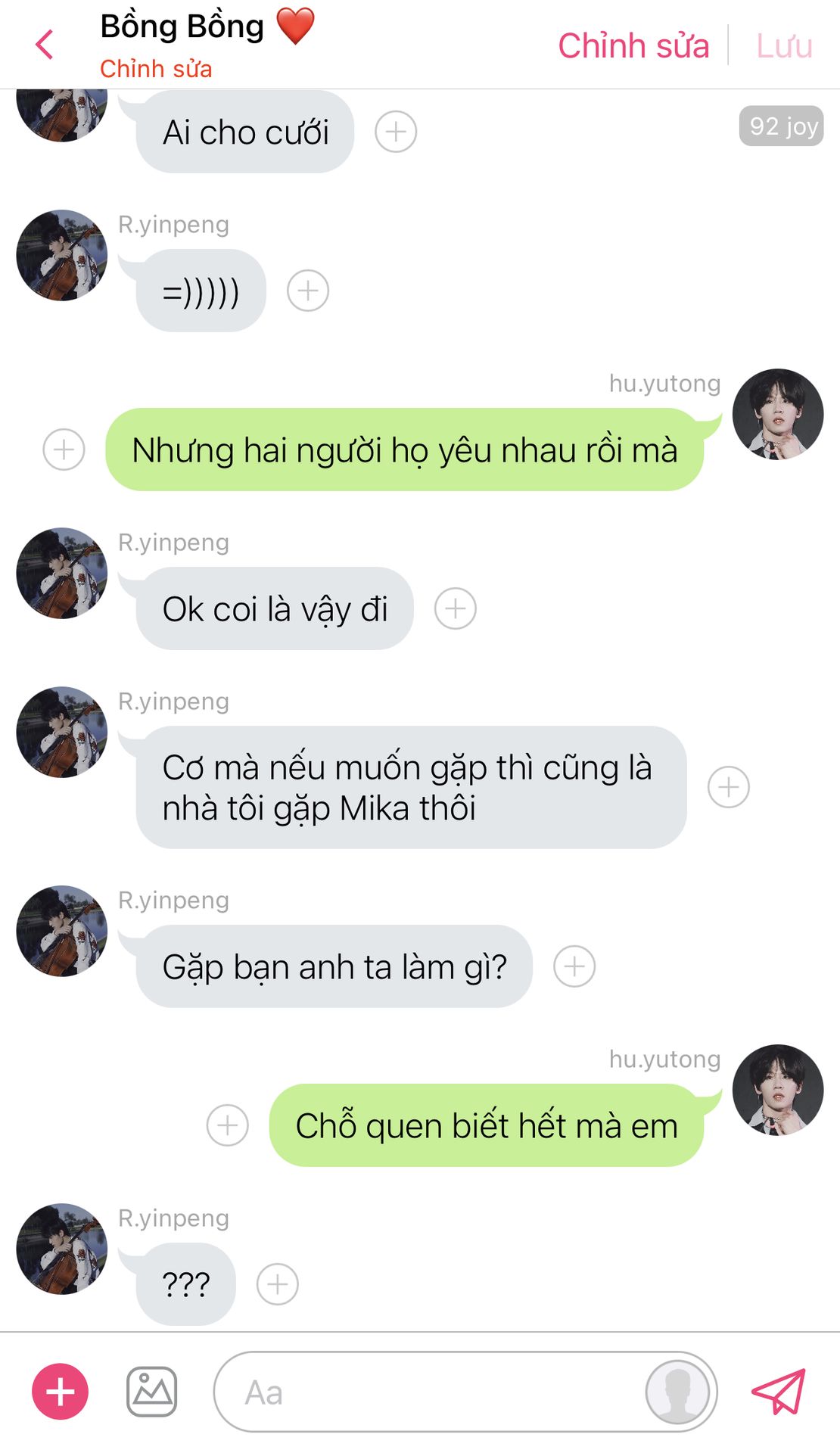Screen dimensions: 840x1453
Task: Switch sender via avatar in the input box
Action: coord(677,1392)
